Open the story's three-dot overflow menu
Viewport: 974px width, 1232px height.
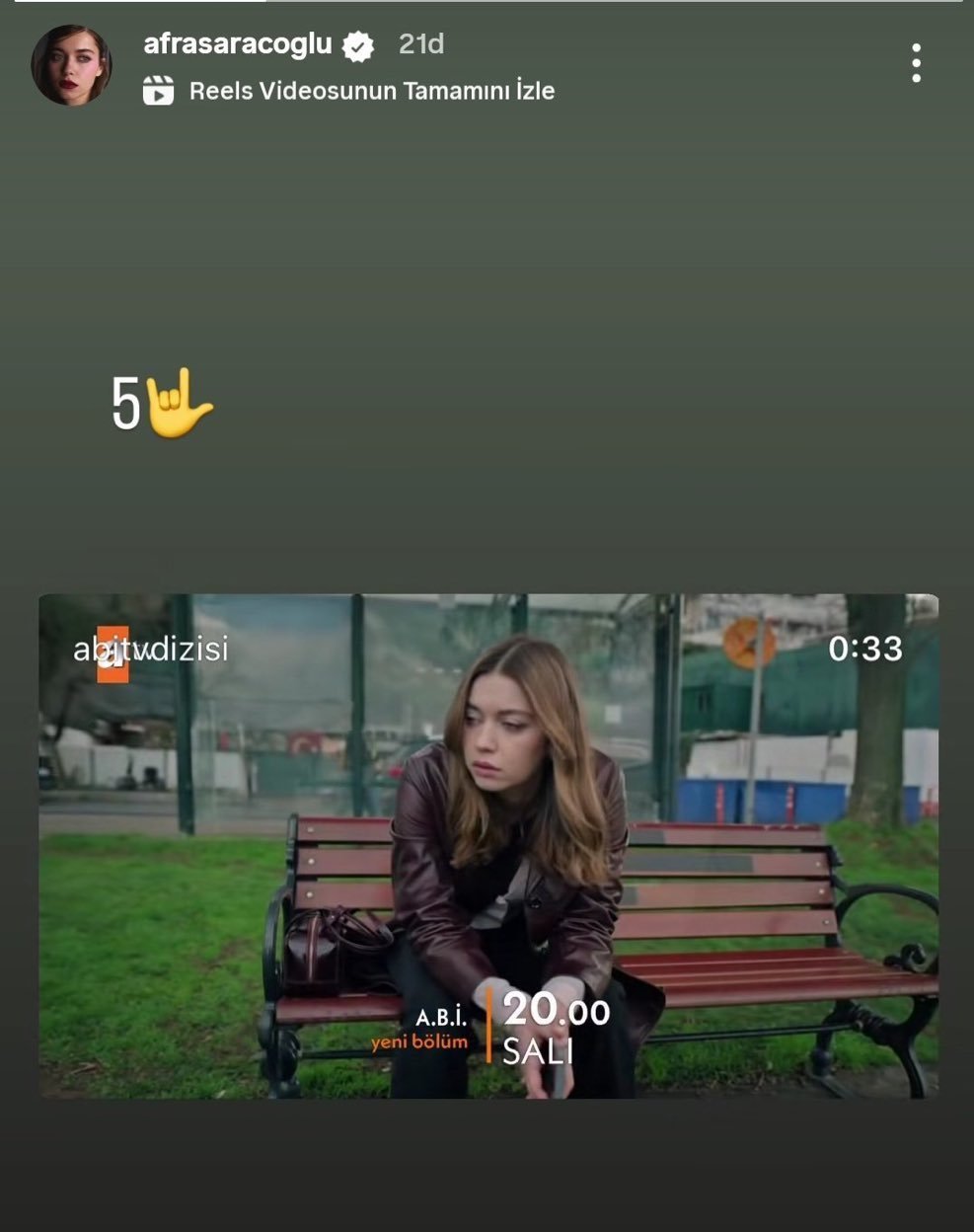pyautogui.click(x=917, y=63)
